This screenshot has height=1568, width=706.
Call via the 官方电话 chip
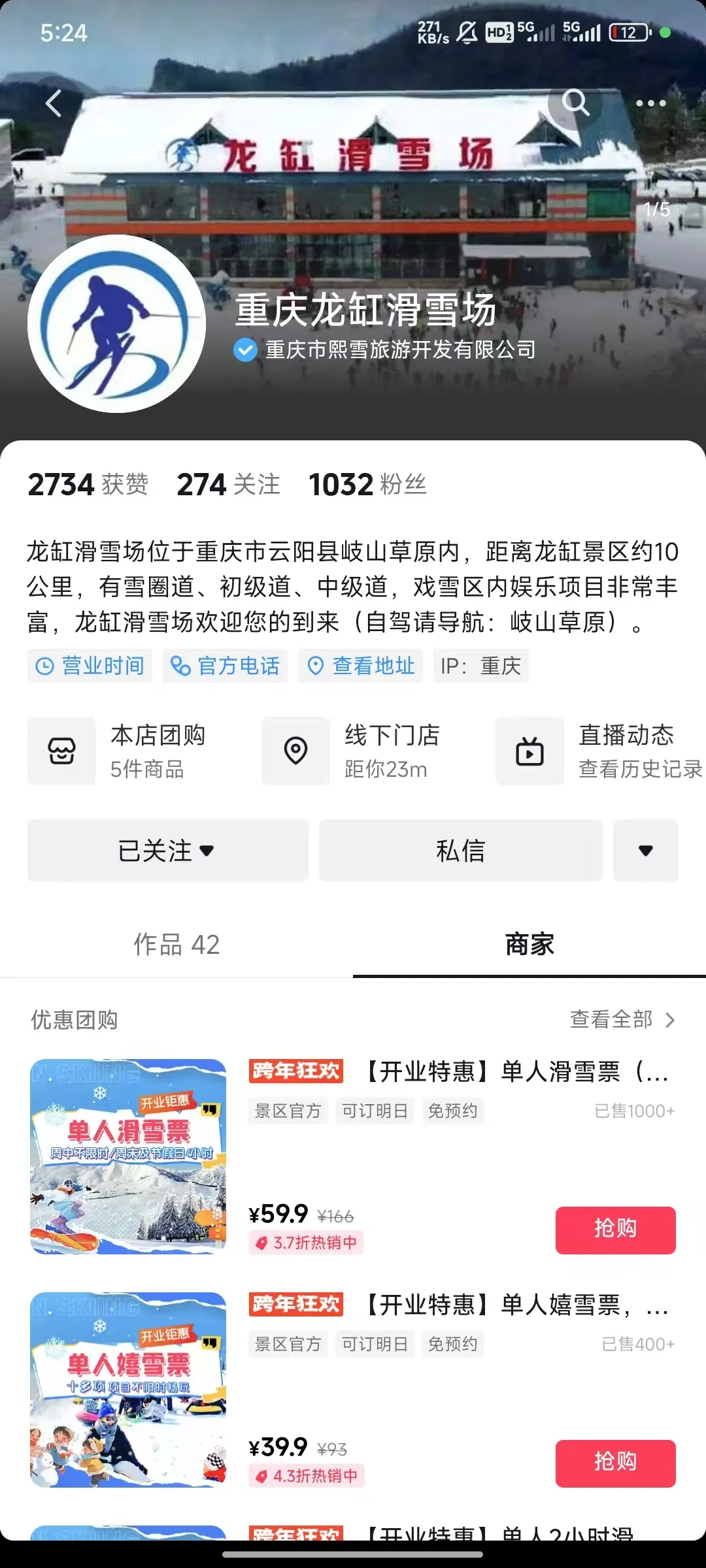click(x=226, y=666)
